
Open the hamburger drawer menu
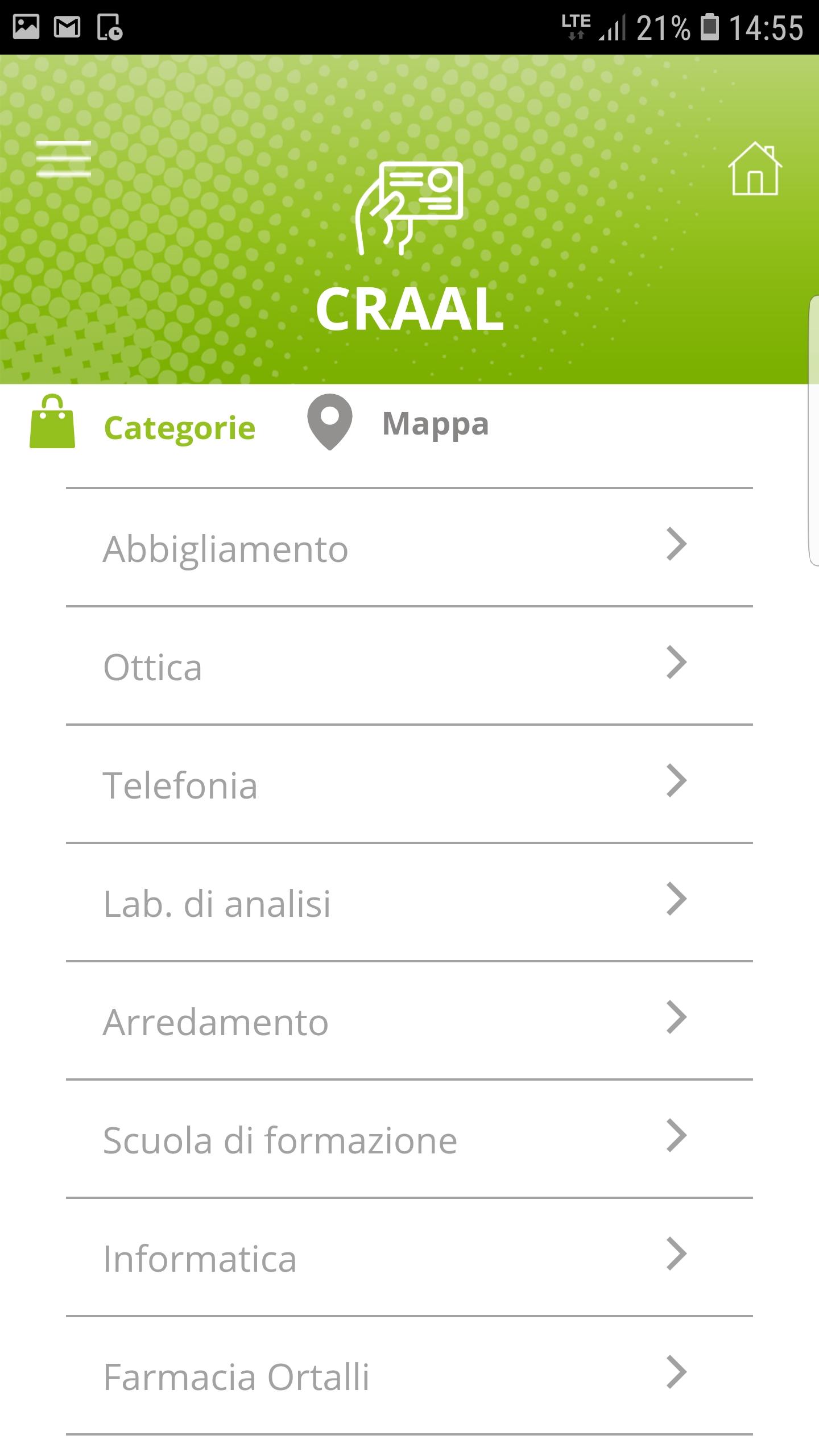tap(63, 159)
